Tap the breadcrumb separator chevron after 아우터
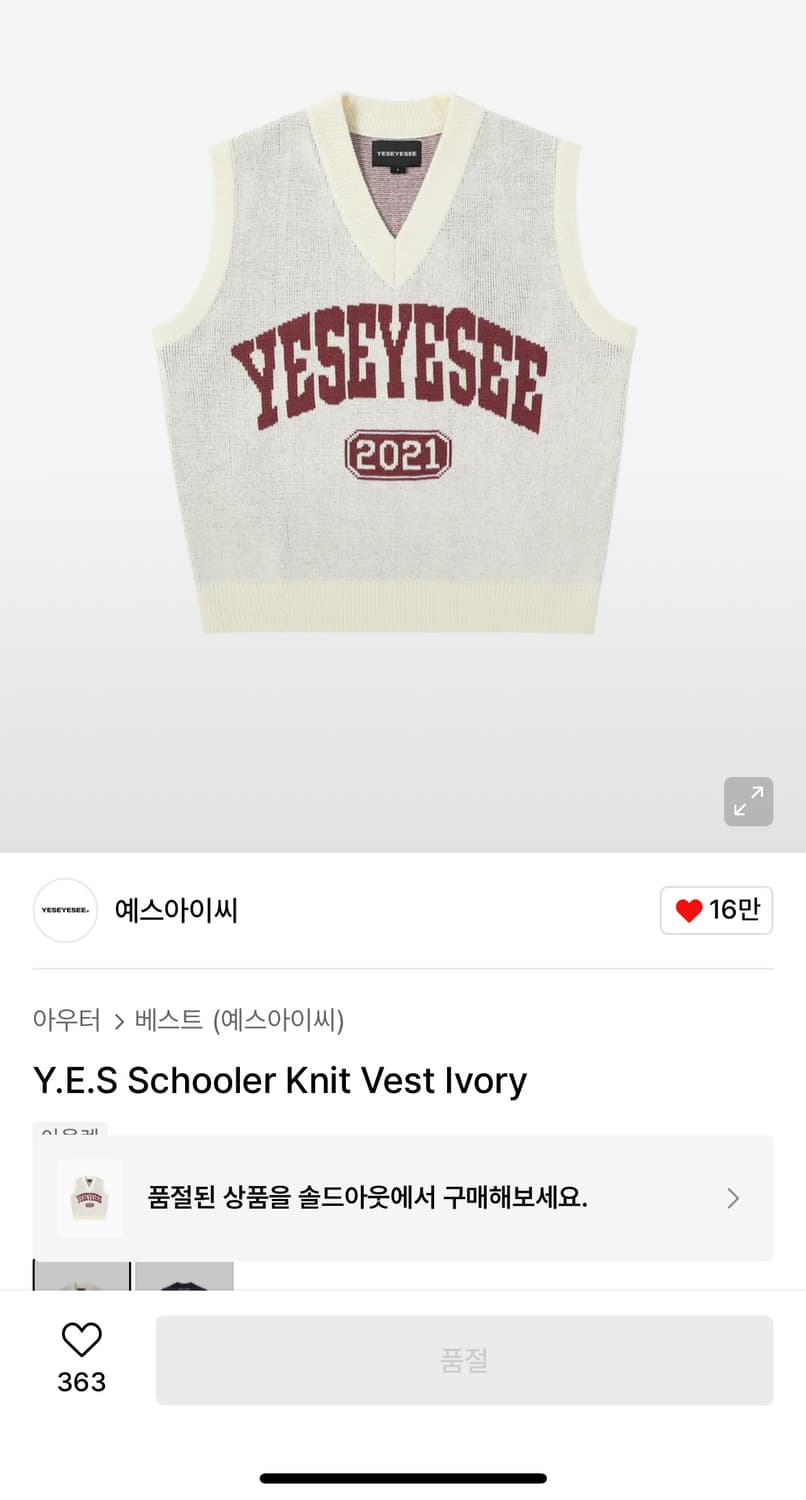Image resolution: width=806 pixels, height=1500 pixels. [118, 1021]
